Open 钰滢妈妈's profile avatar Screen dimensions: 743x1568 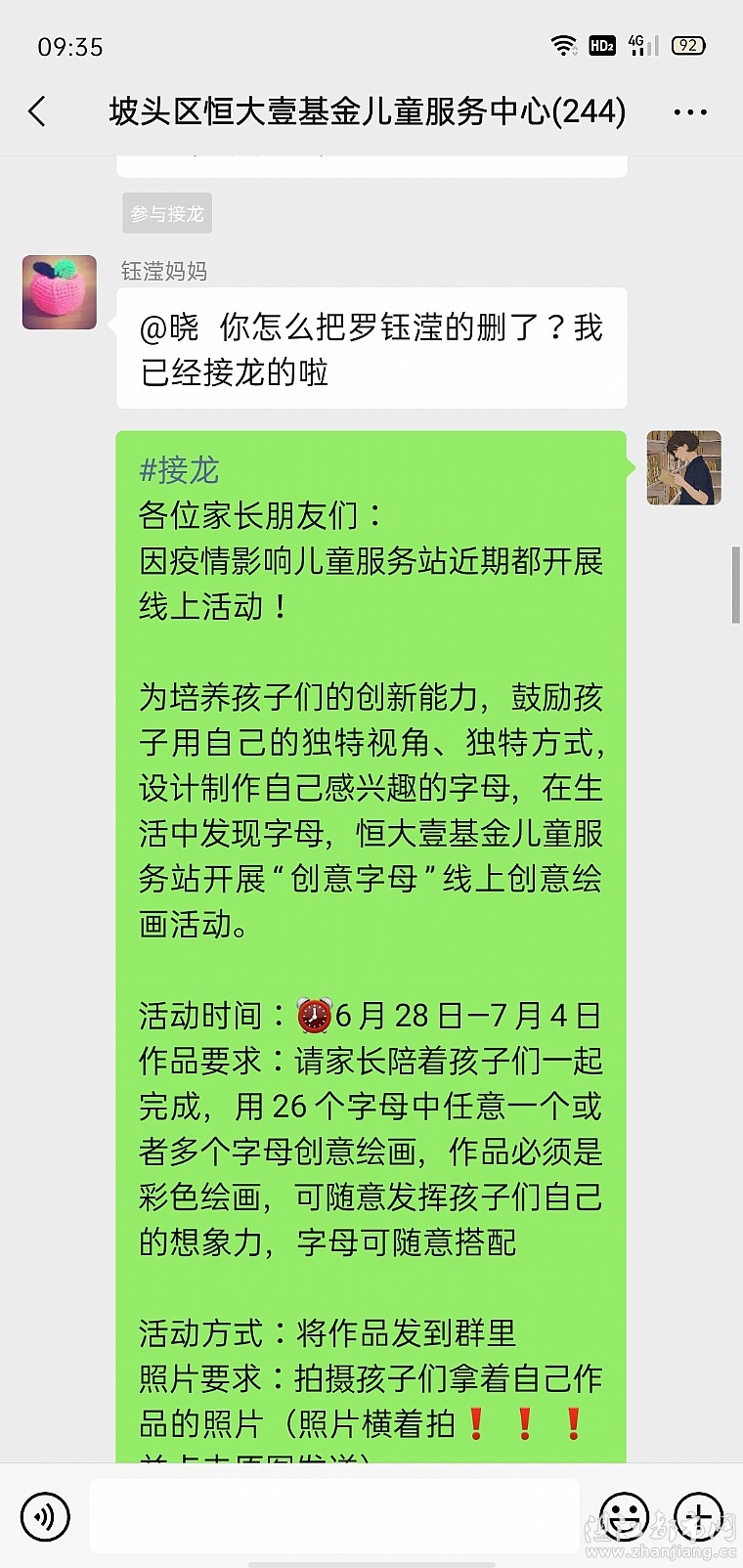point(60,292)
